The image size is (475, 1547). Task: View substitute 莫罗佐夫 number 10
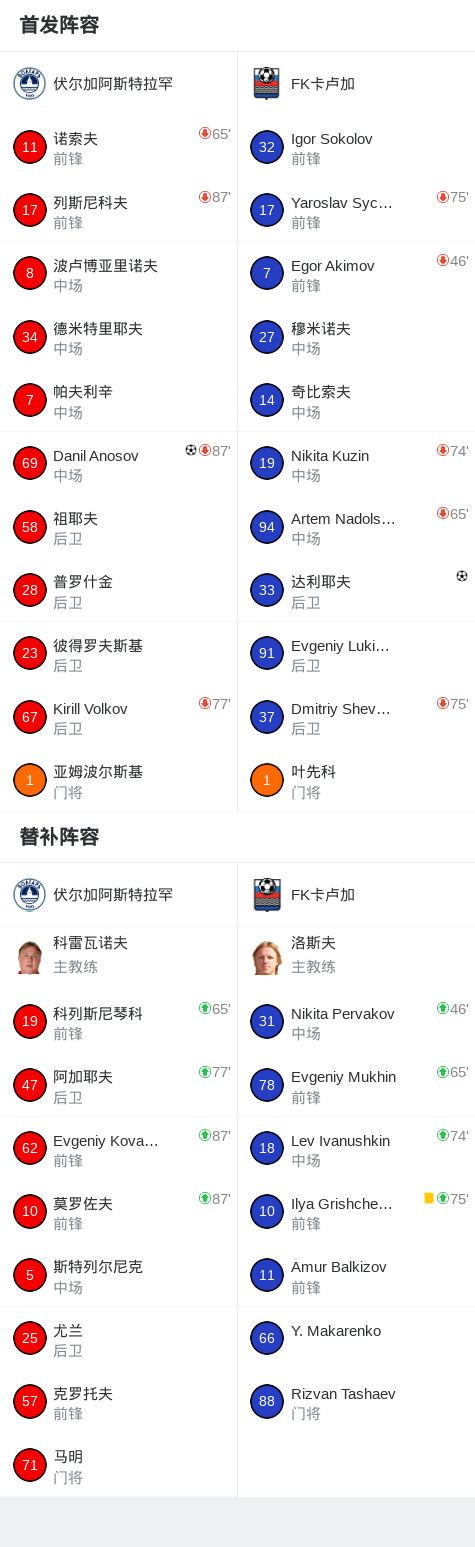click(x=118, y=1212)
